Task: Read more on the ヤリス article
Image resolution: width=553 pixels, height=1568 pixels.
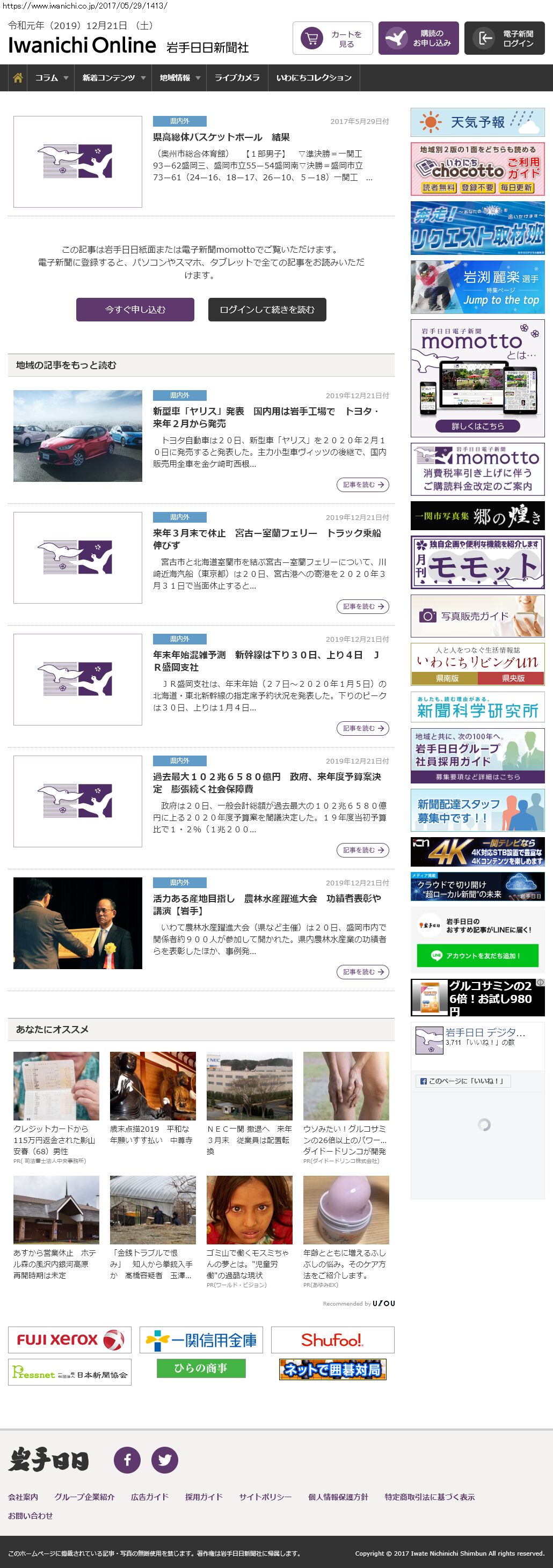Action: 362,485
